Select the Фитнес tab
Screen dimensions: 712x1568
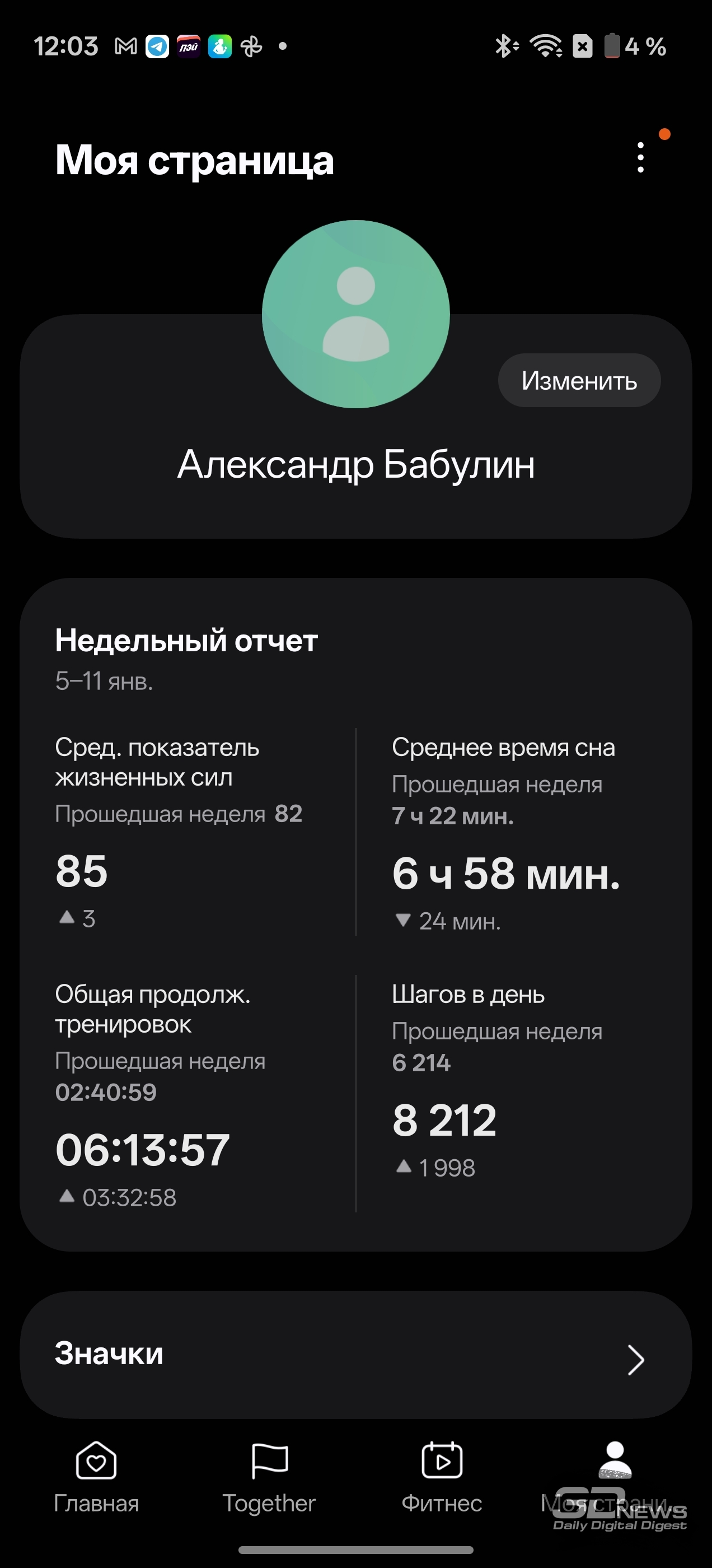(442, 1477)
